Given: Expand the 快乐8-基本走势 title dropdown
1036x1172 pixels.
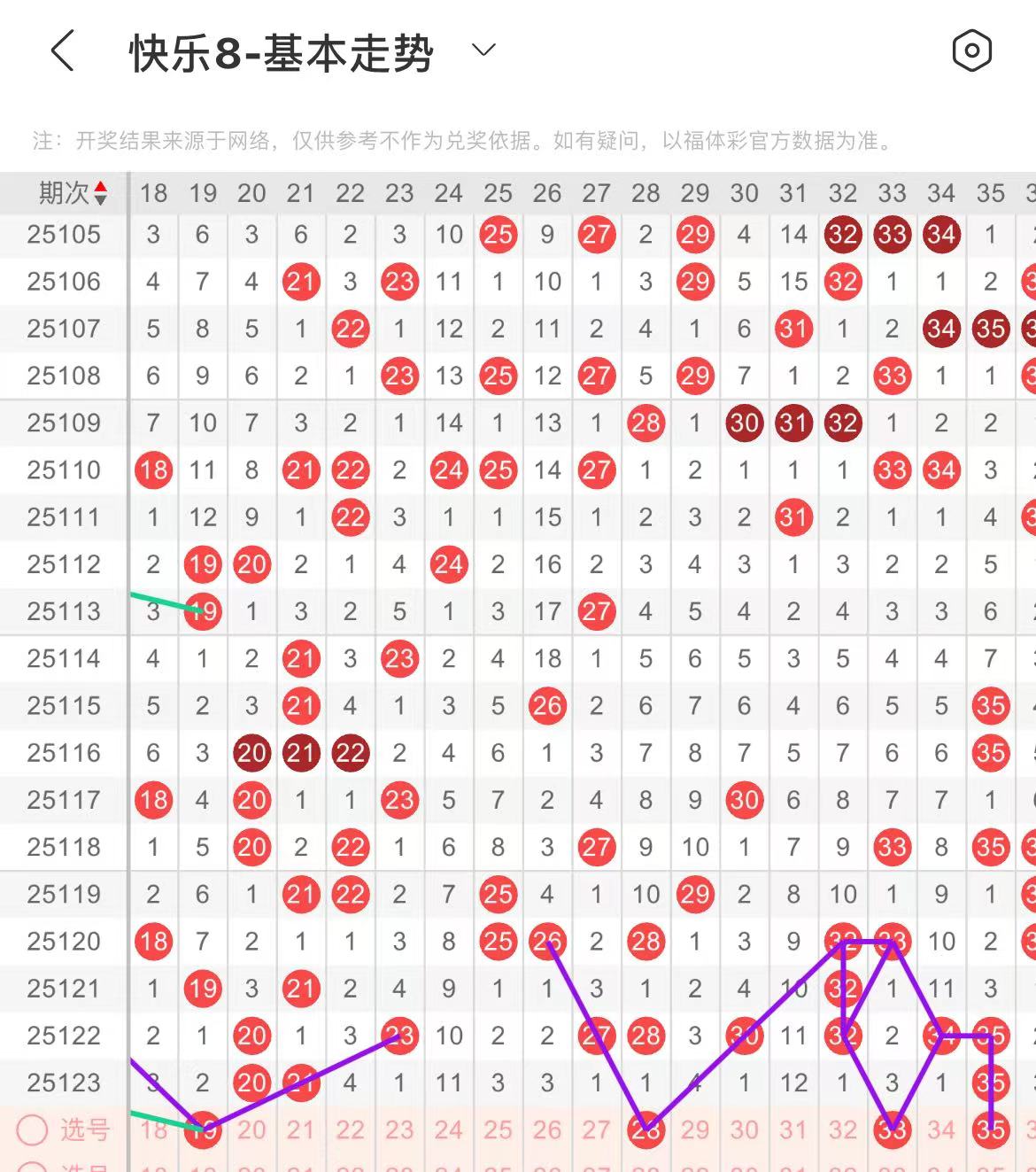Looking at the screenshot, I should [x=483, y=50].
